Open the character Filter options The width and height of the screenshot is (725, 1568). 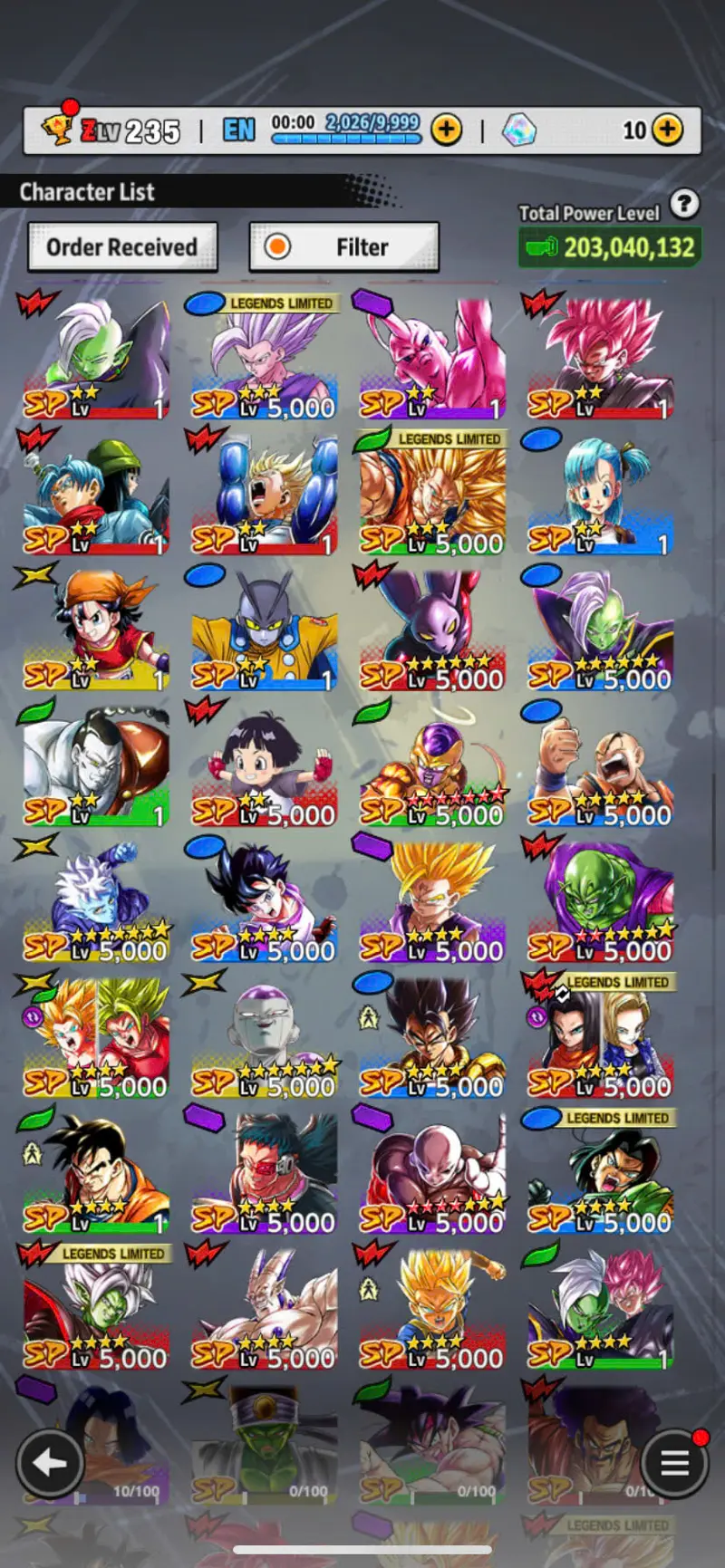[344, 247]
